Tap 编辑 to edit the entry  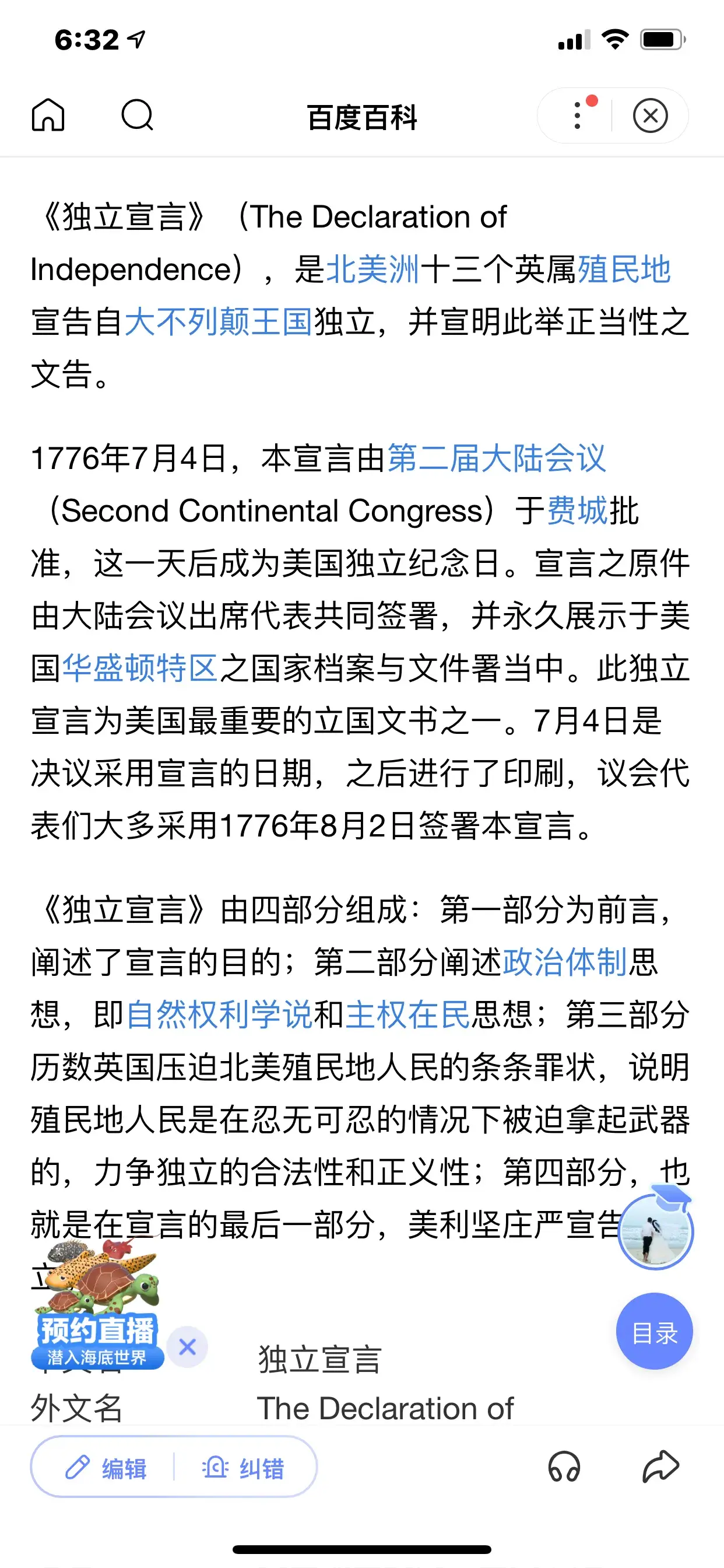(107, 1468)
